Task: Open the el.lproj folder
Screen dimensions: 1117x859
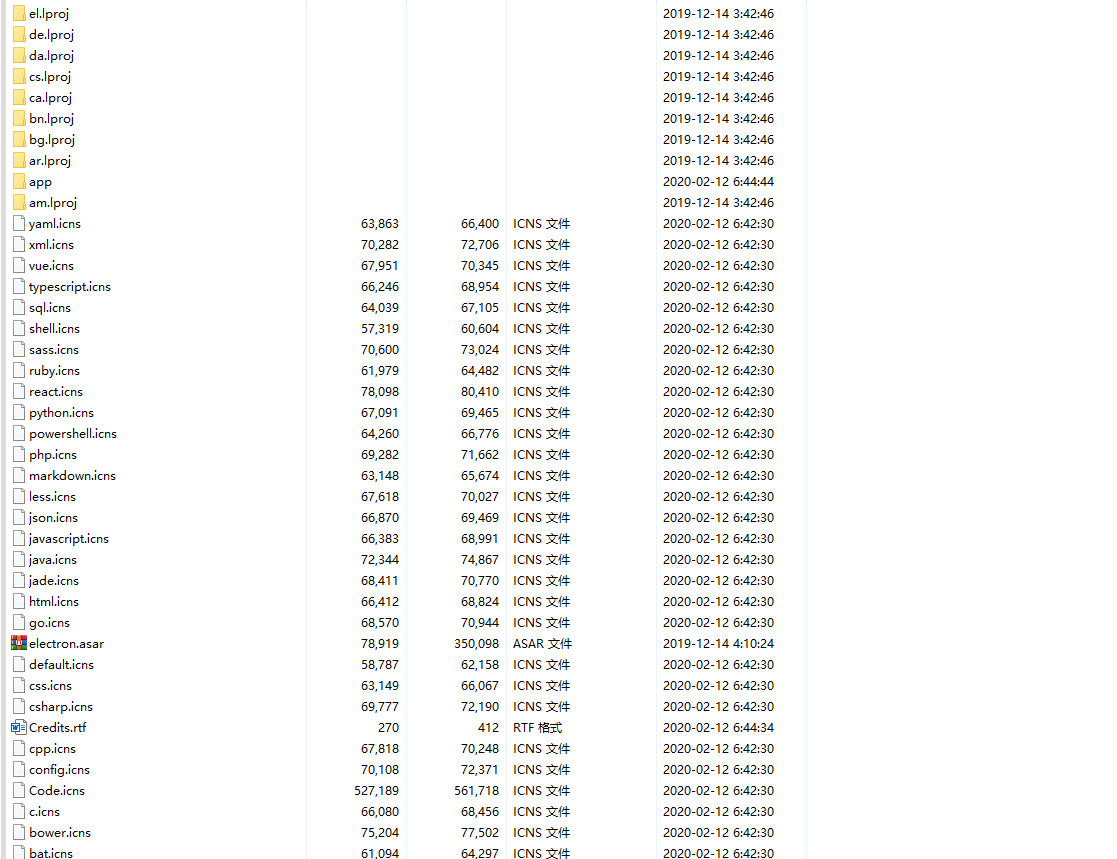Action: coord(49,14)
